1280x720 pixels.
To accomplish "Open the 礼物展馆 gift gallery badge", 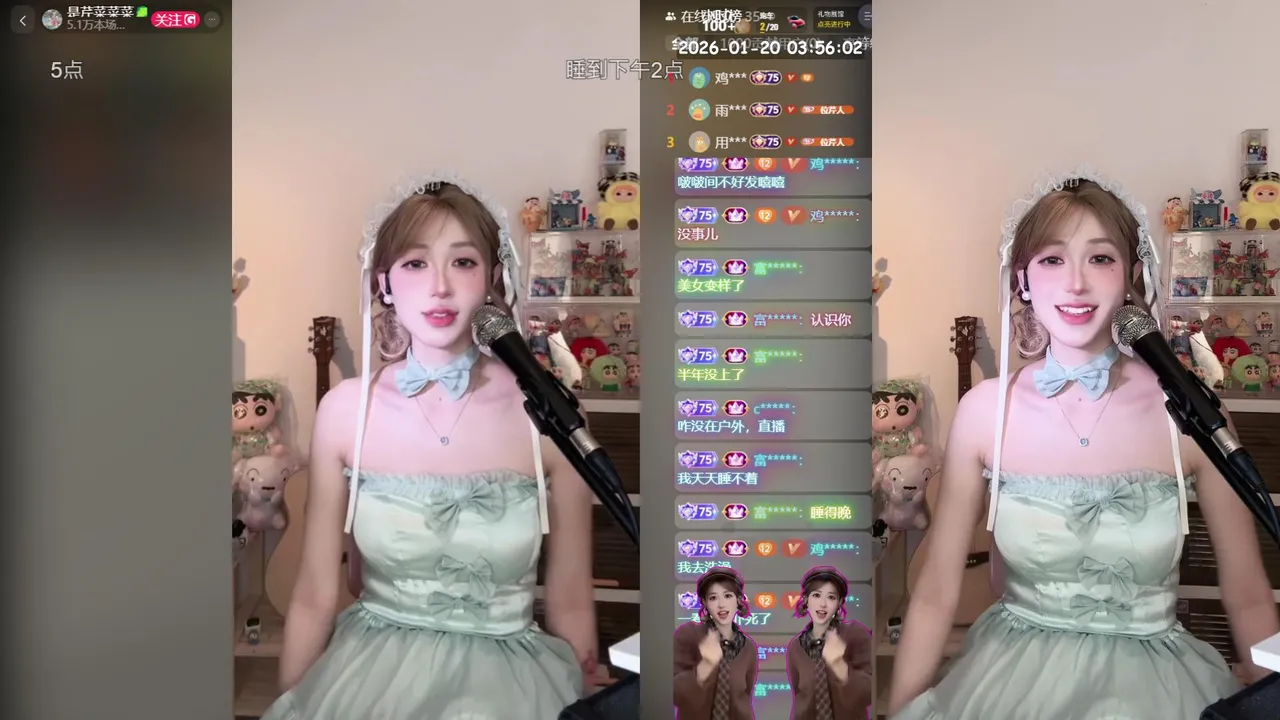I will coord(833,19).
